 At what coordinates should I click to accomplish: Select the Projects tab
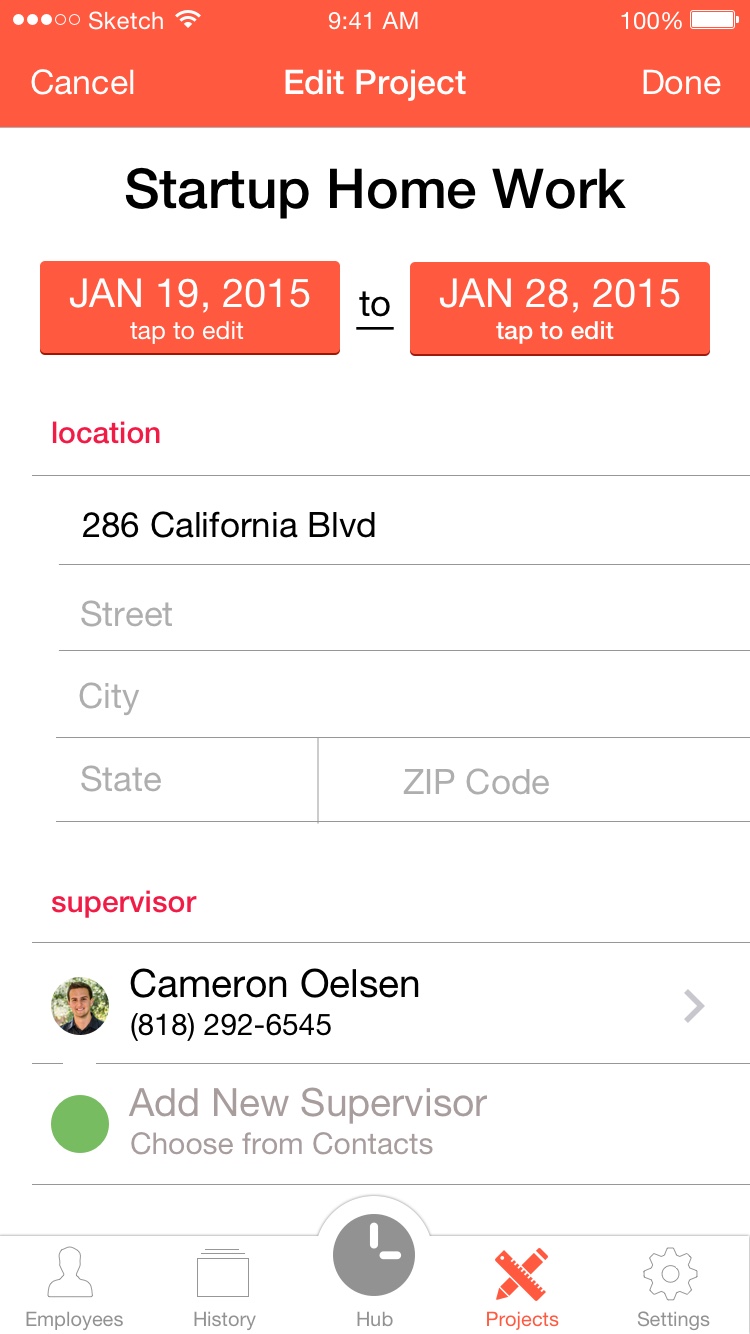(x=522, y=1287)
